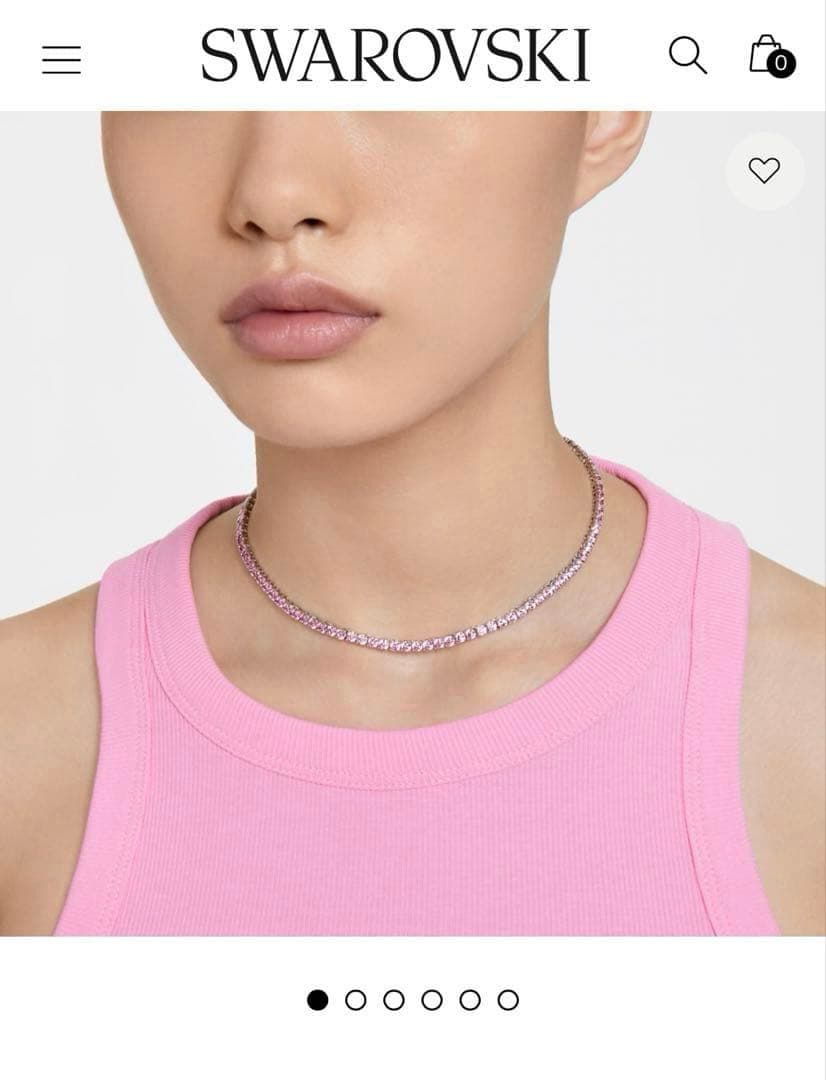Open the hamburger navigation menu
This screenshot has width=826, height=1080.
pos(61,60)
